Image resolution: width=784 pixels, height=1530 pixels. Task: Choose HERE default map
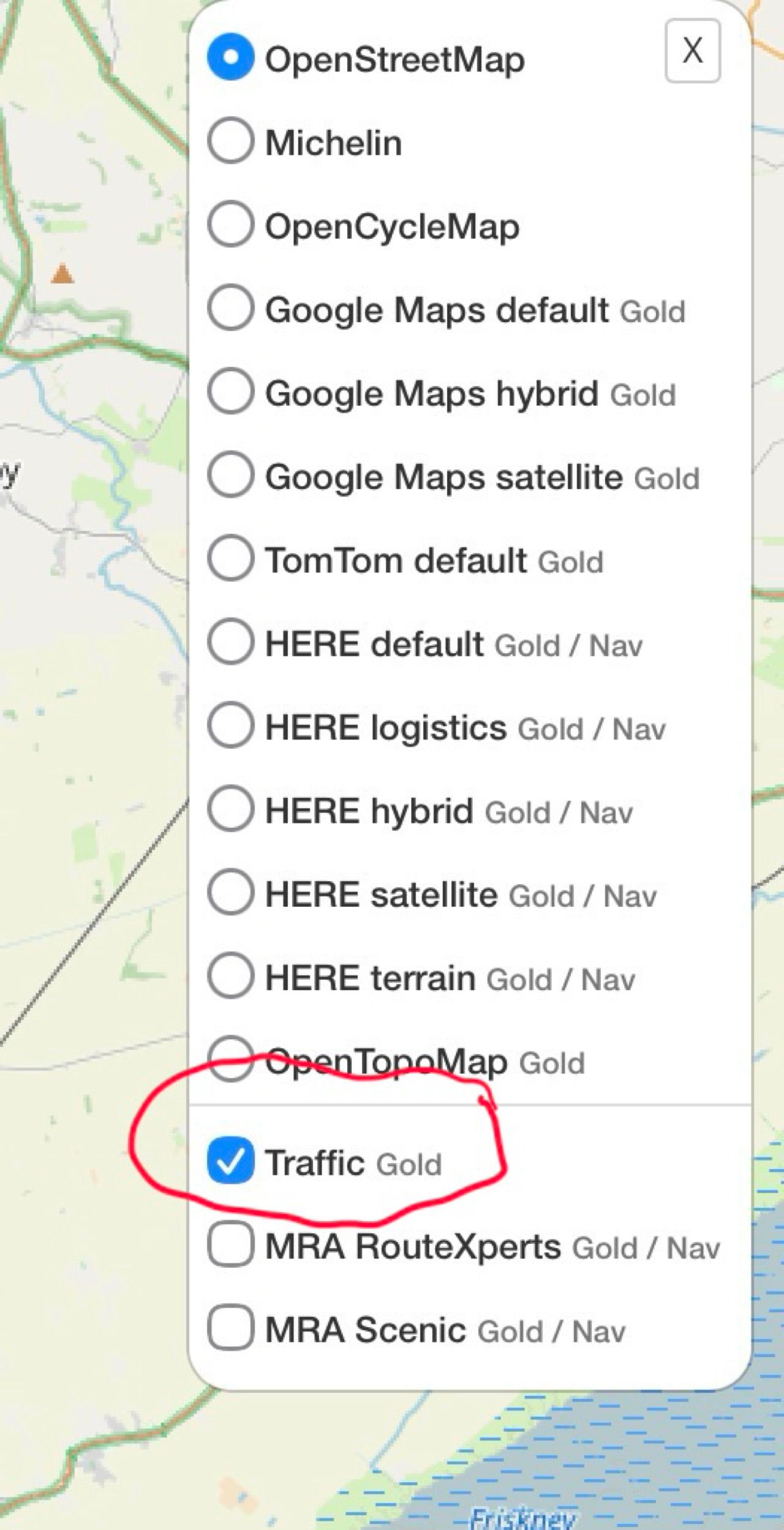(x=230, y=642)
